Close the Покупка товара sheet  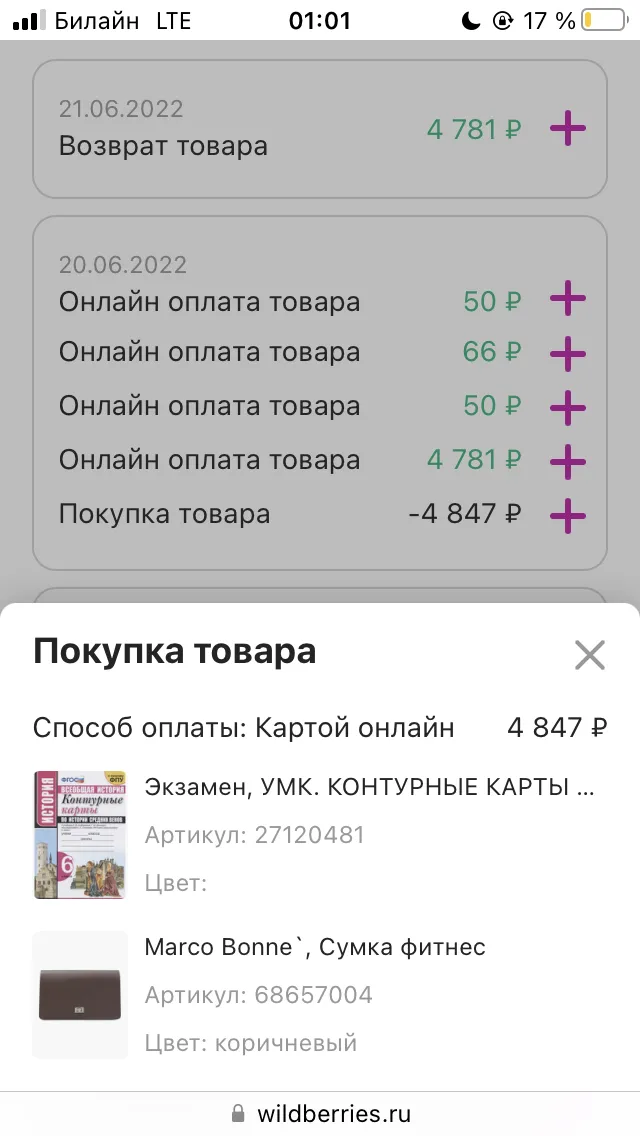(589, 655)
